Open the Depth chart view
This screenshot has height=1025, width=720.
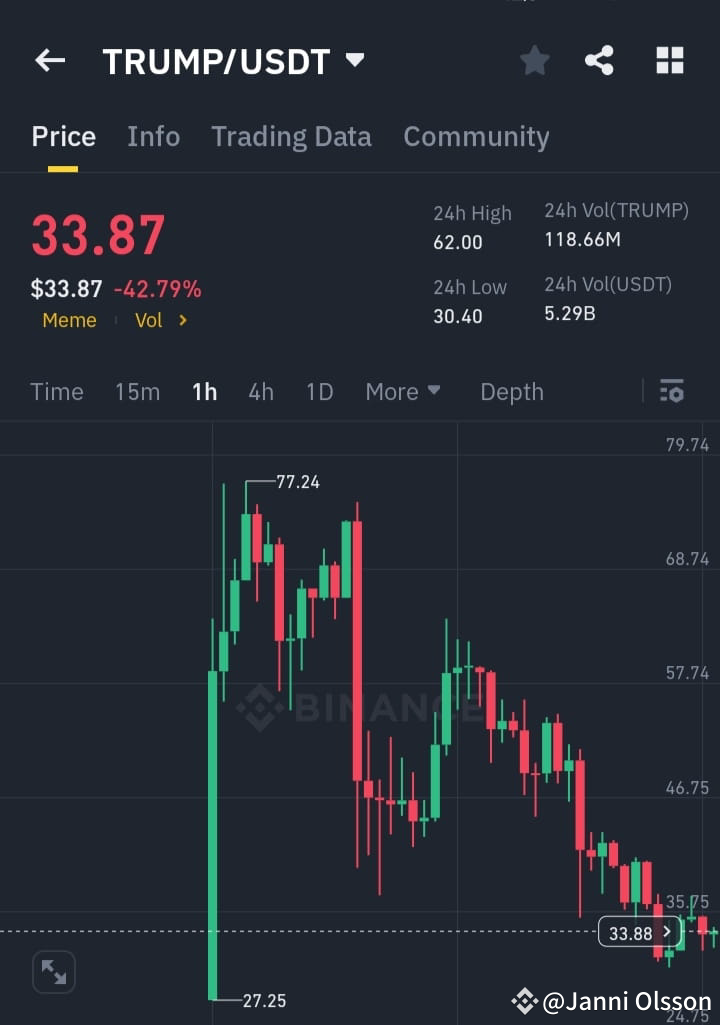511,392
